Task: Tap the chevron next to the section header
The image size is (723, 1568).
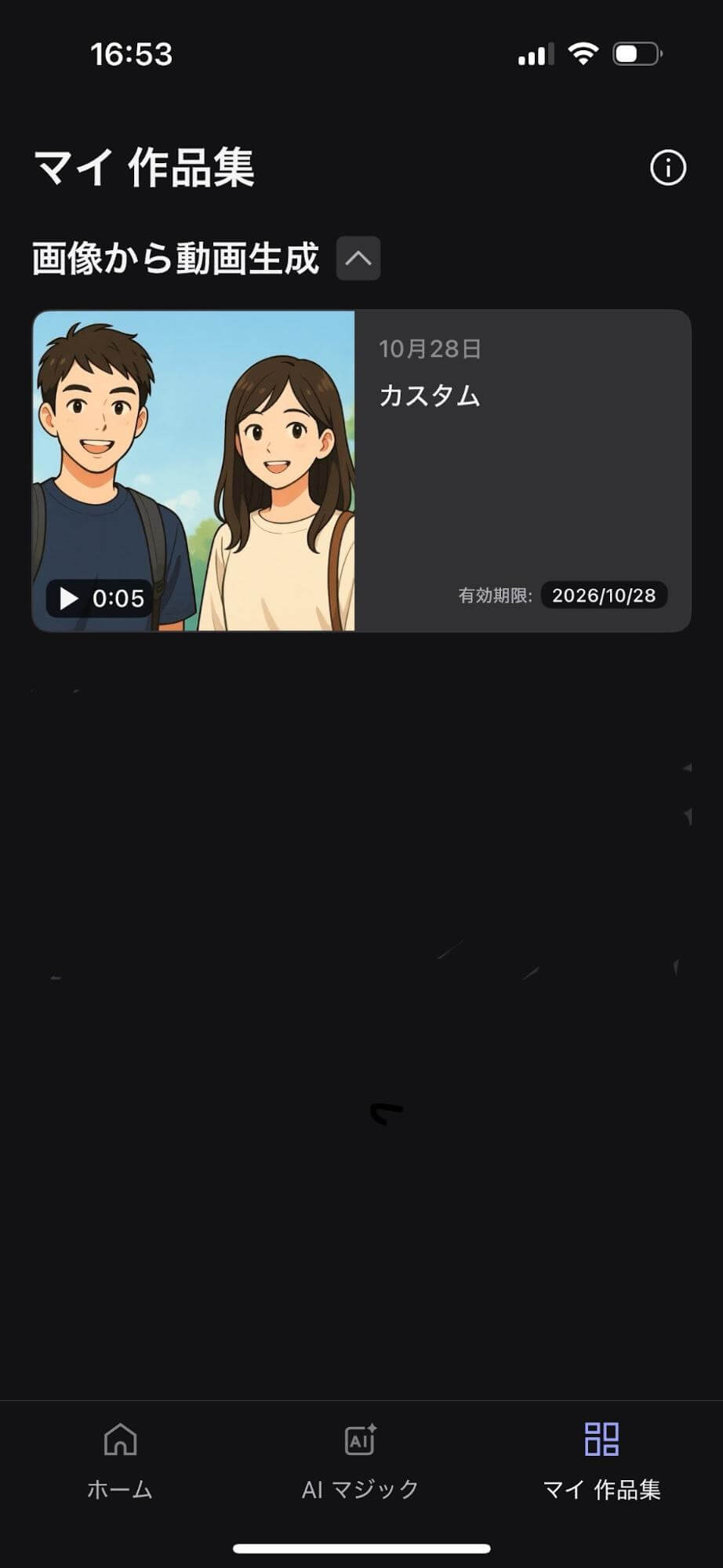Action: click(x=358, y=258)
